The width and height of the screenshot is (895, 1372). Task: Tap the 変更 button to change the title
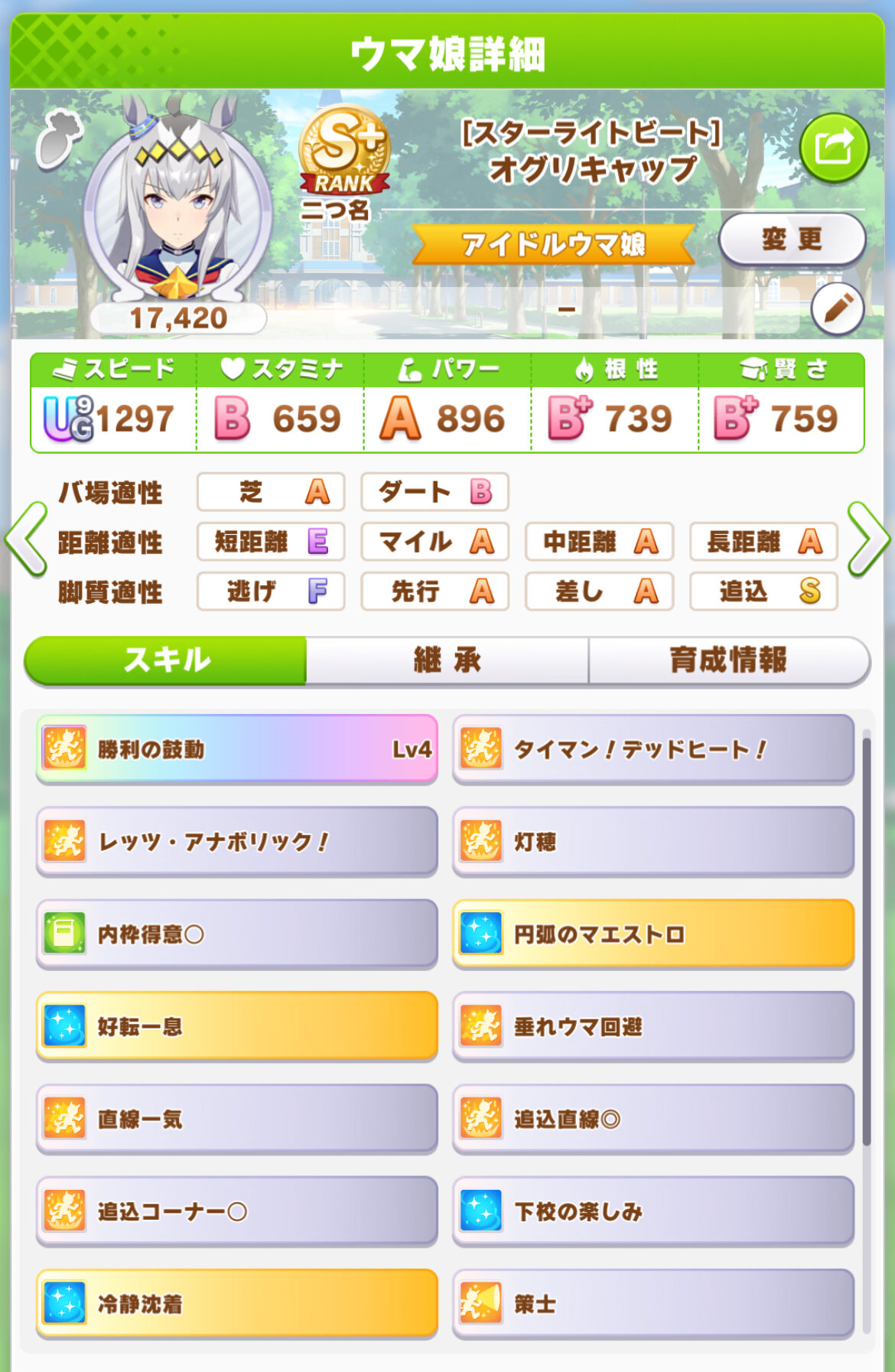[792, 240]
